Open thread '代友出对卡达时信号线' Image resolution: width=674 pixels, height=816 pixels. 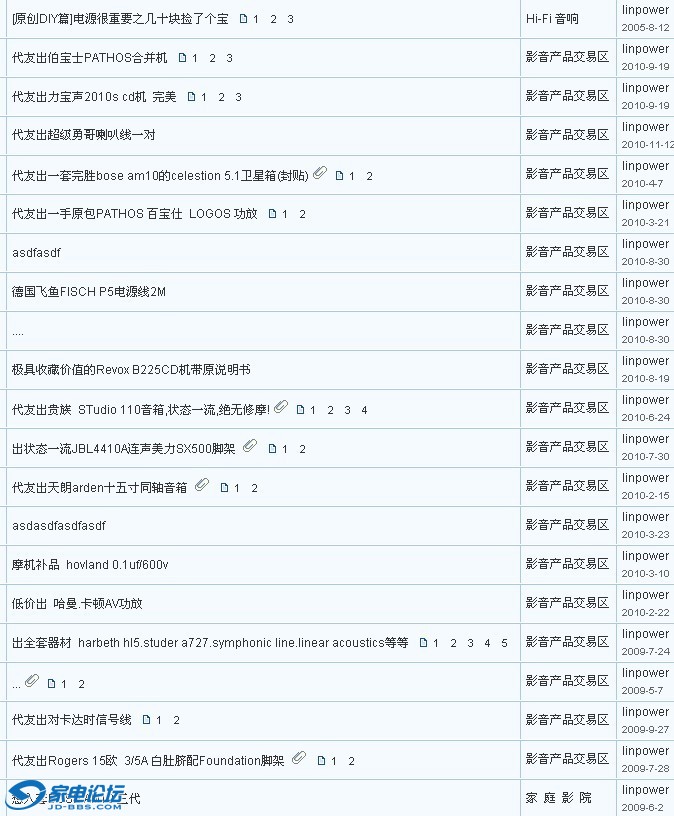coord(72,720)
